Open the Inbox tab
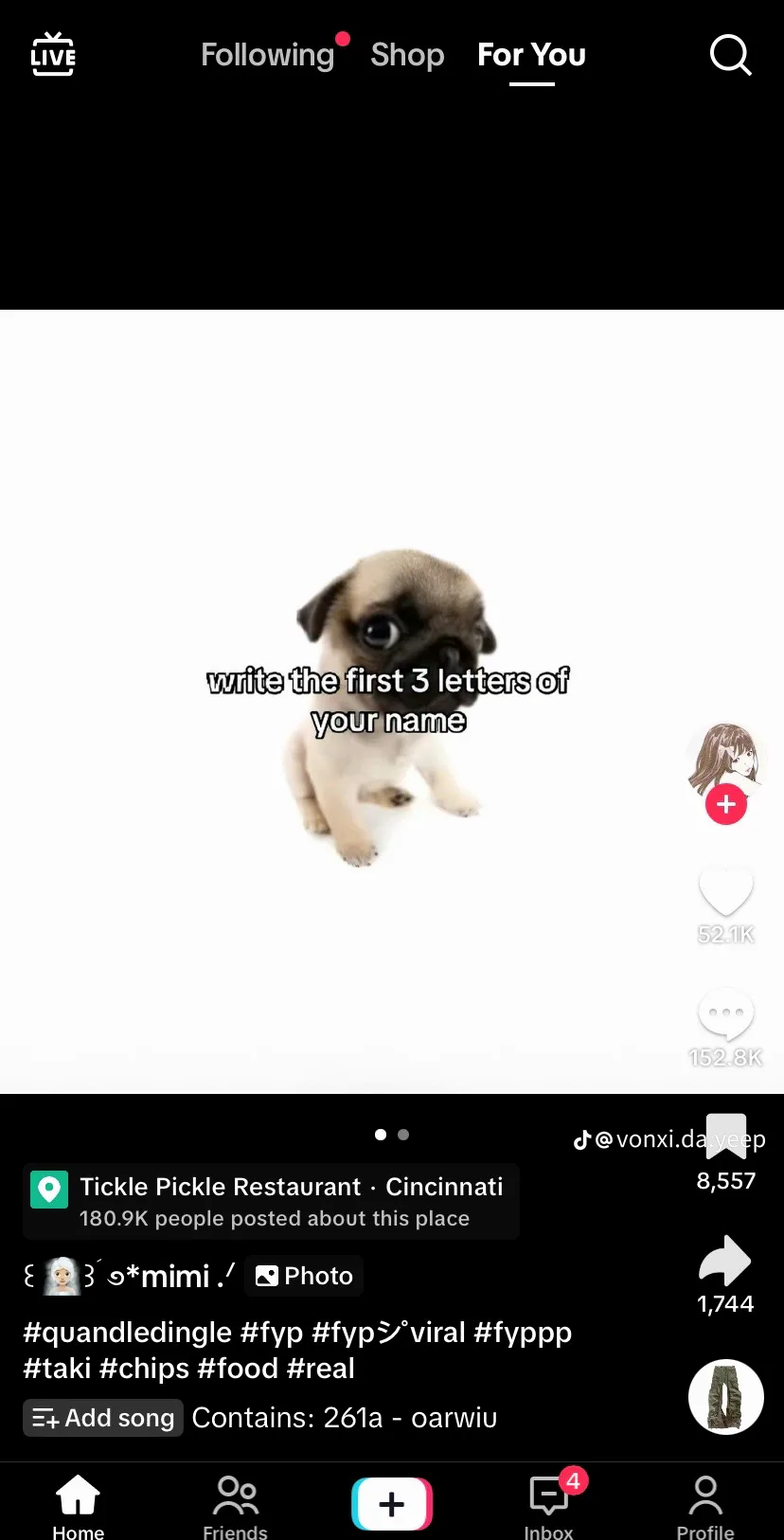 coord(549,1507)
